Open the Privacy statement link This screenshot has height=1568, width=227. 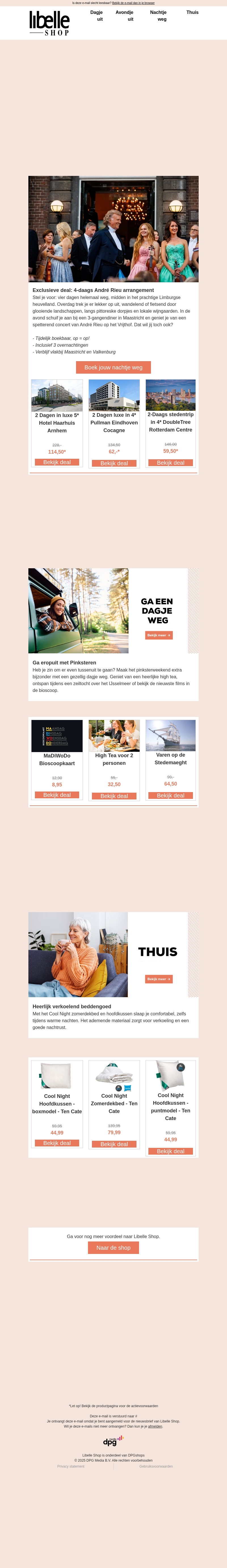(71, 1466)
